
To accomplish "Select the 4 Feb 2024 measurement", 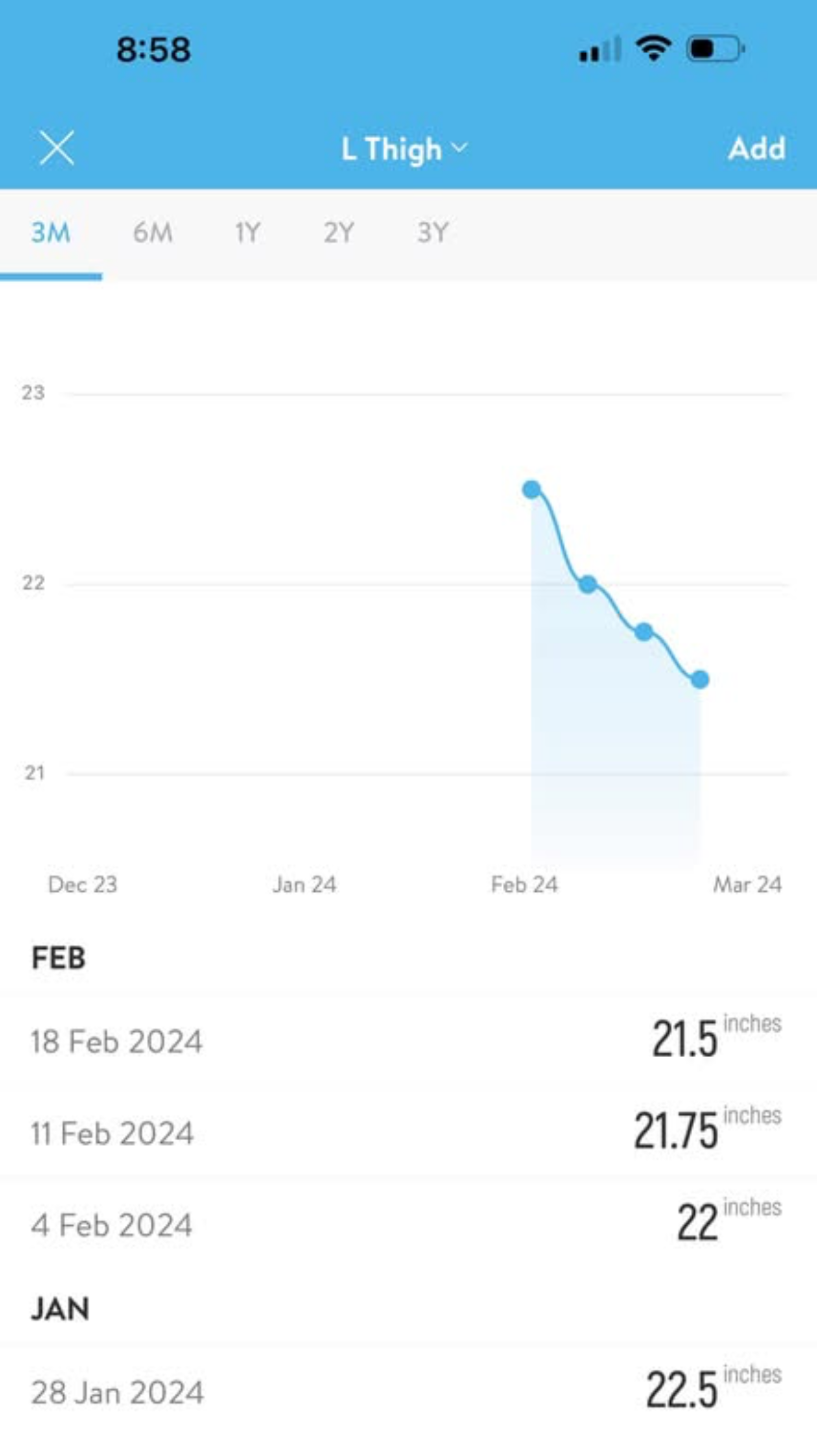I will pyautogui.click(x=408, y=1224).
